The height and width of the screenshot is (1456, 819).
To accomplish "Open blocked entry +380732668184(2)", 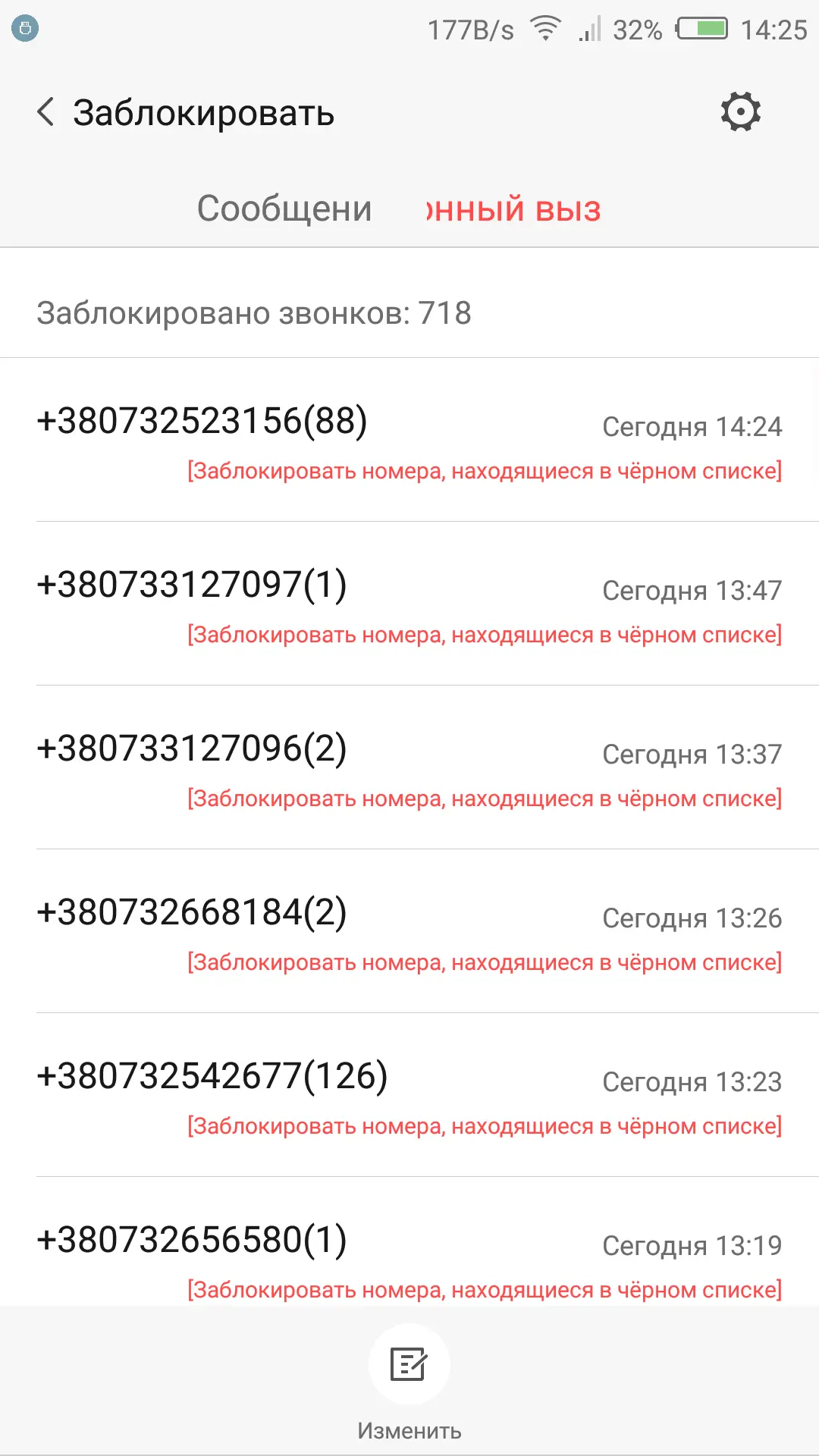I will coord(409,933).
